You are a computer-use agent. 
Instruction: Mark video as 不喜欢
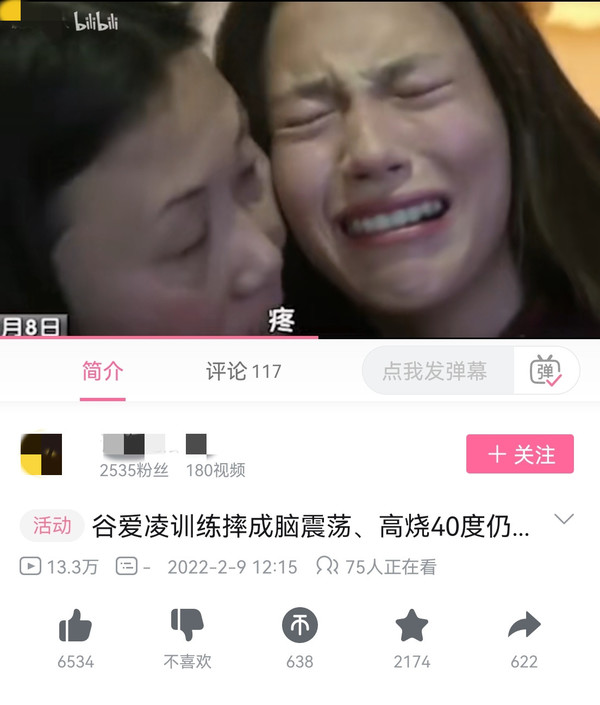[x=187, y=627]
